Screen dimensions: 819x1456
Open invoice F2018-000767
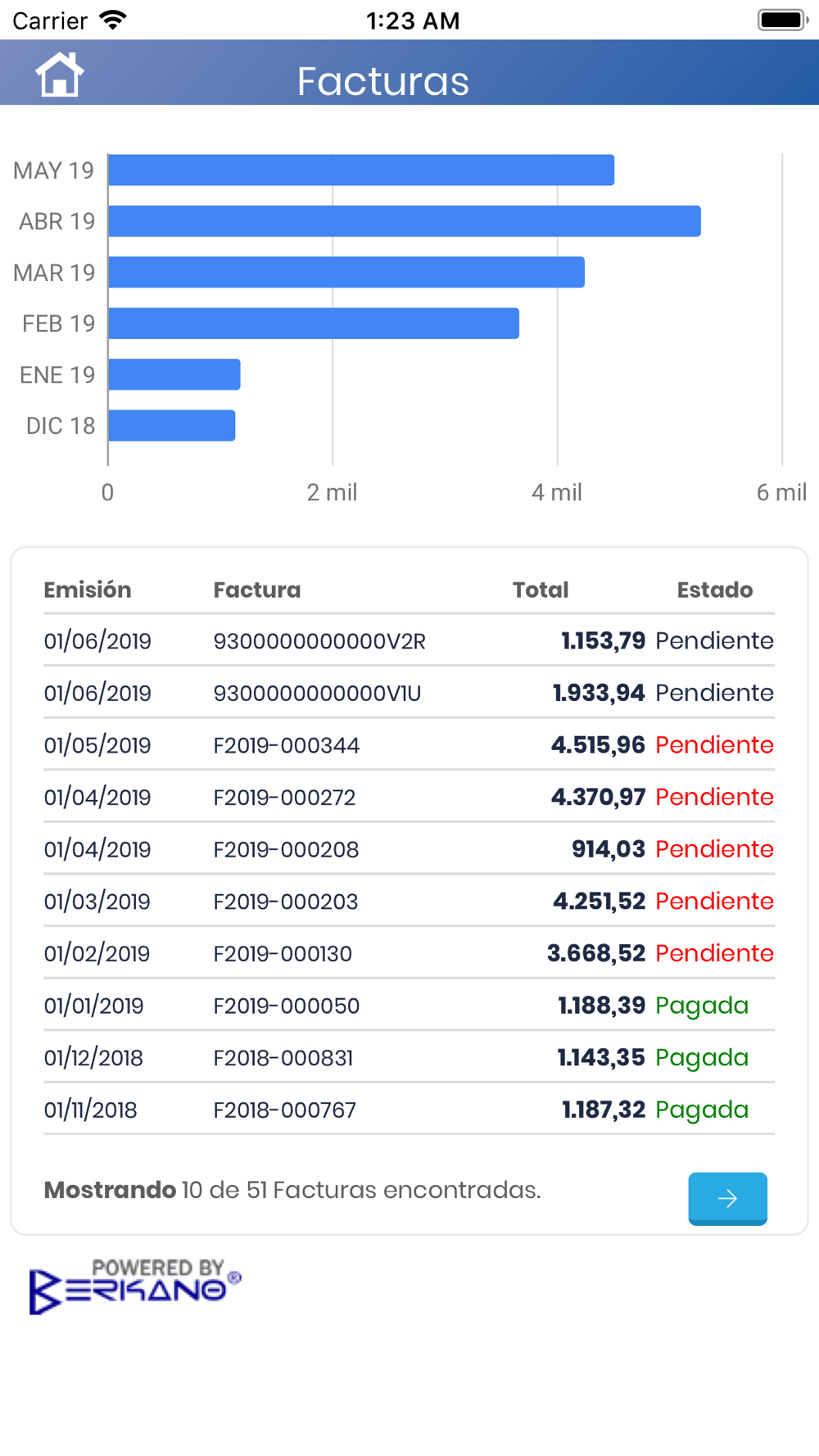(409, 1110)
